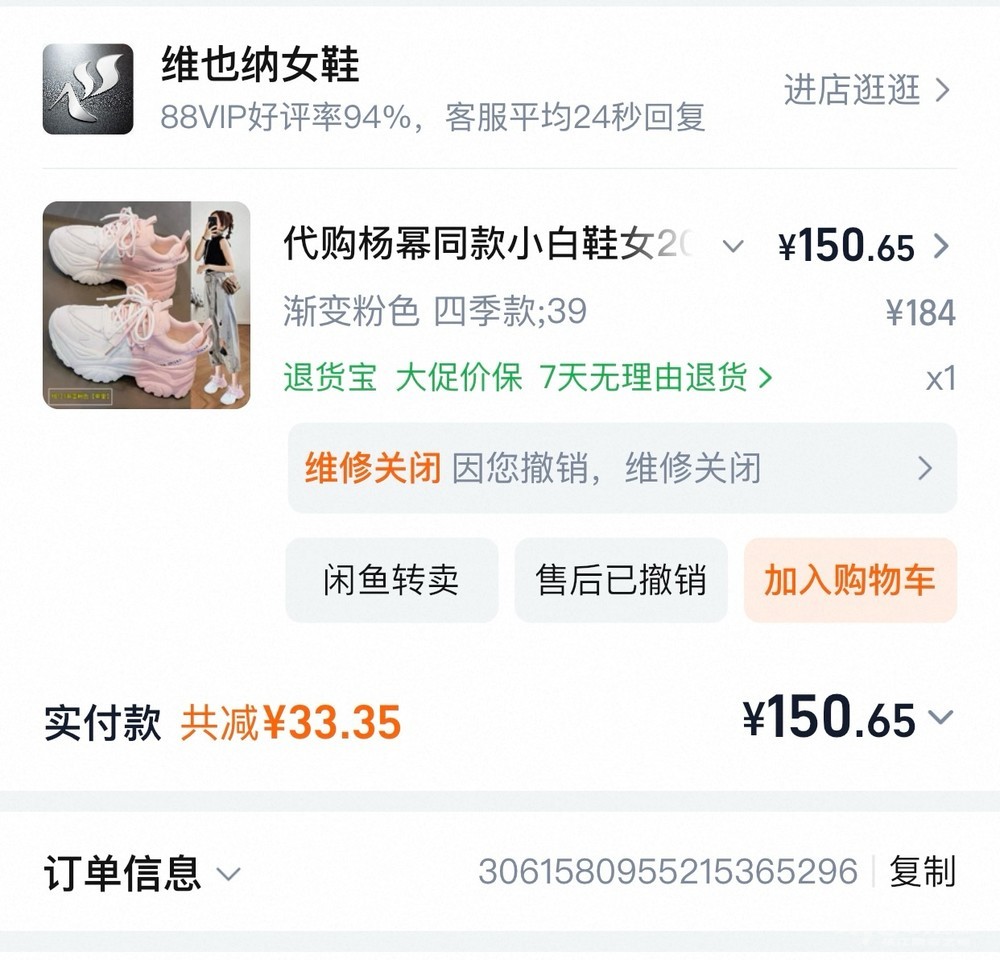Add the shoes again via 加入购物车
Screen dimensions: 1000x960
point(850,580)
